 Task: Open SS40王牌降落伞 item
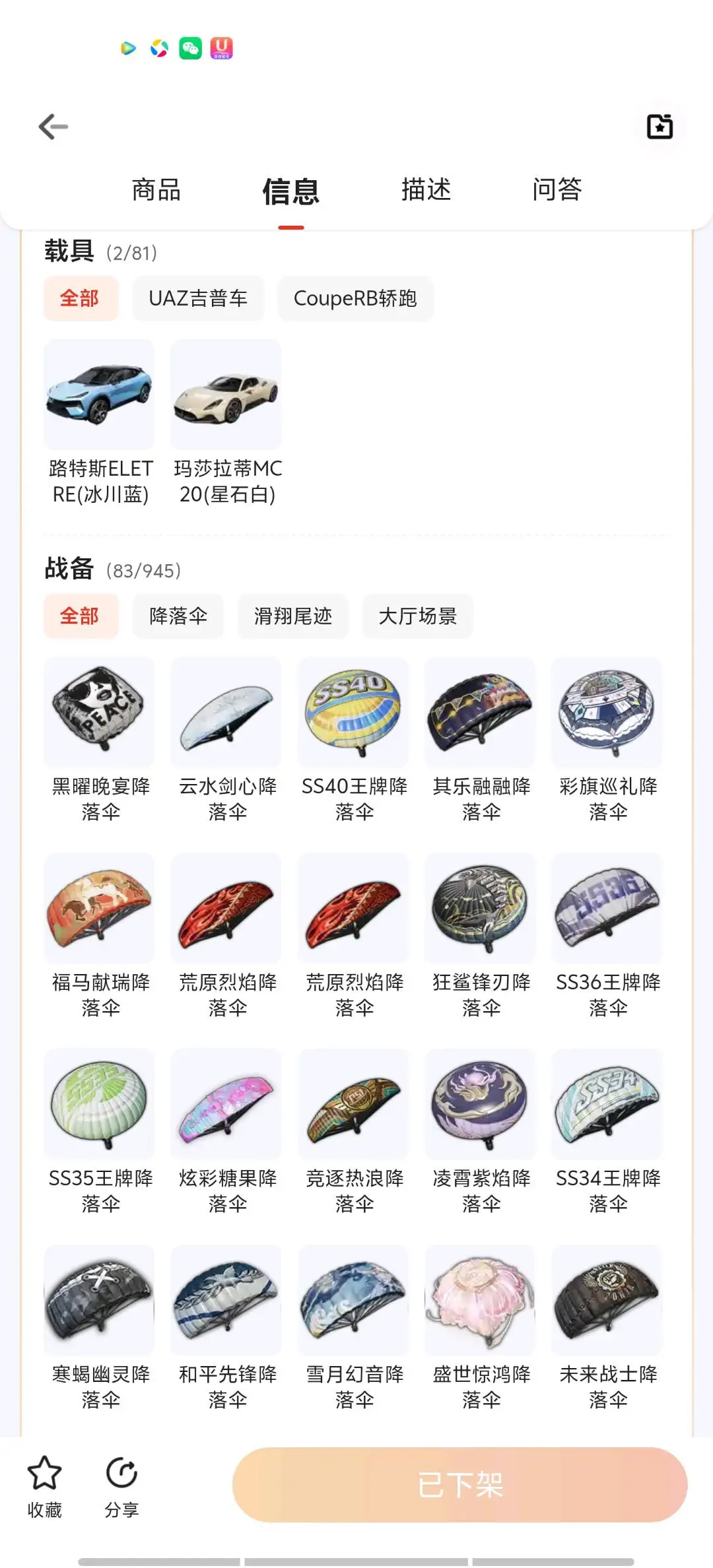pyautogui.click(x=354, y=740)
